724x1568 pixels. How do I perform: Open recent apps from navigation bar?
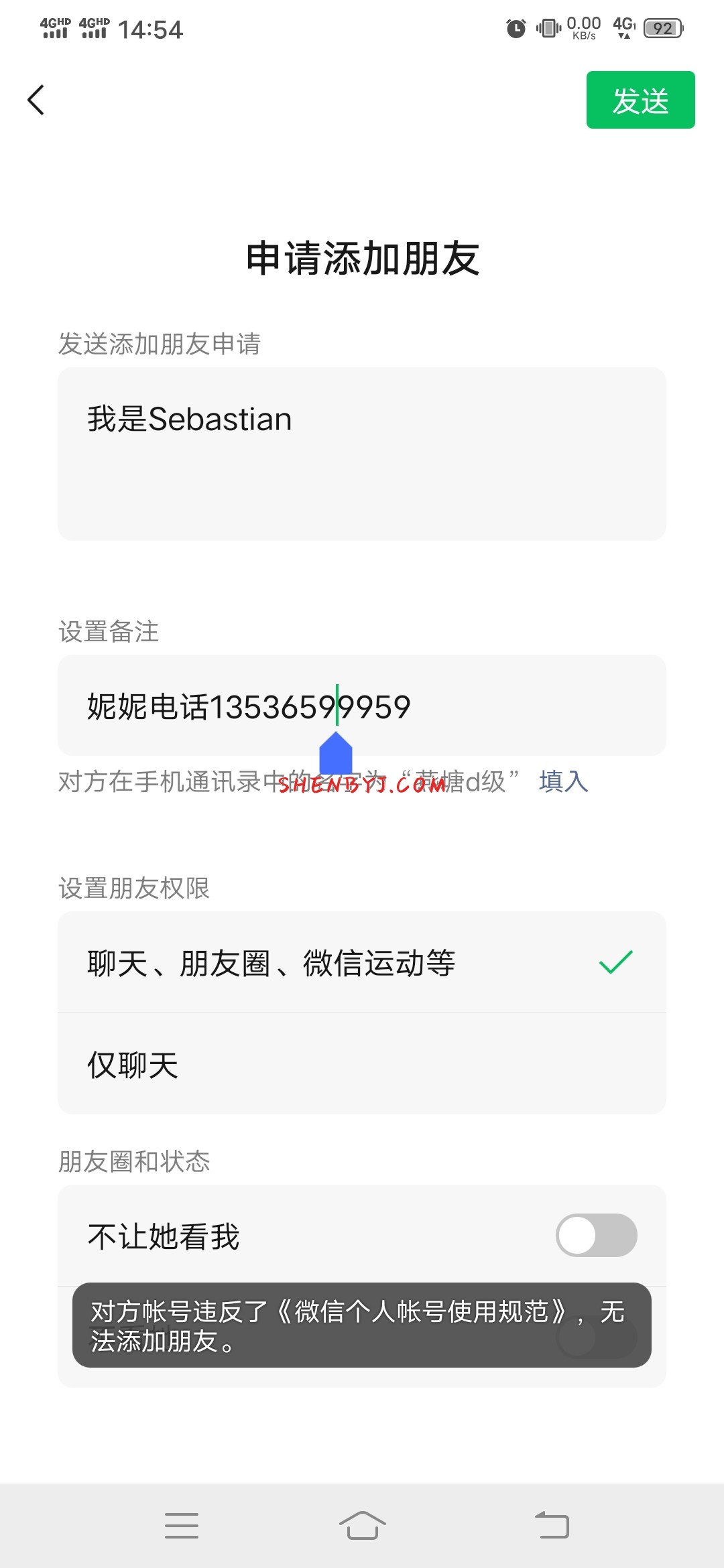coord(182,1526)
